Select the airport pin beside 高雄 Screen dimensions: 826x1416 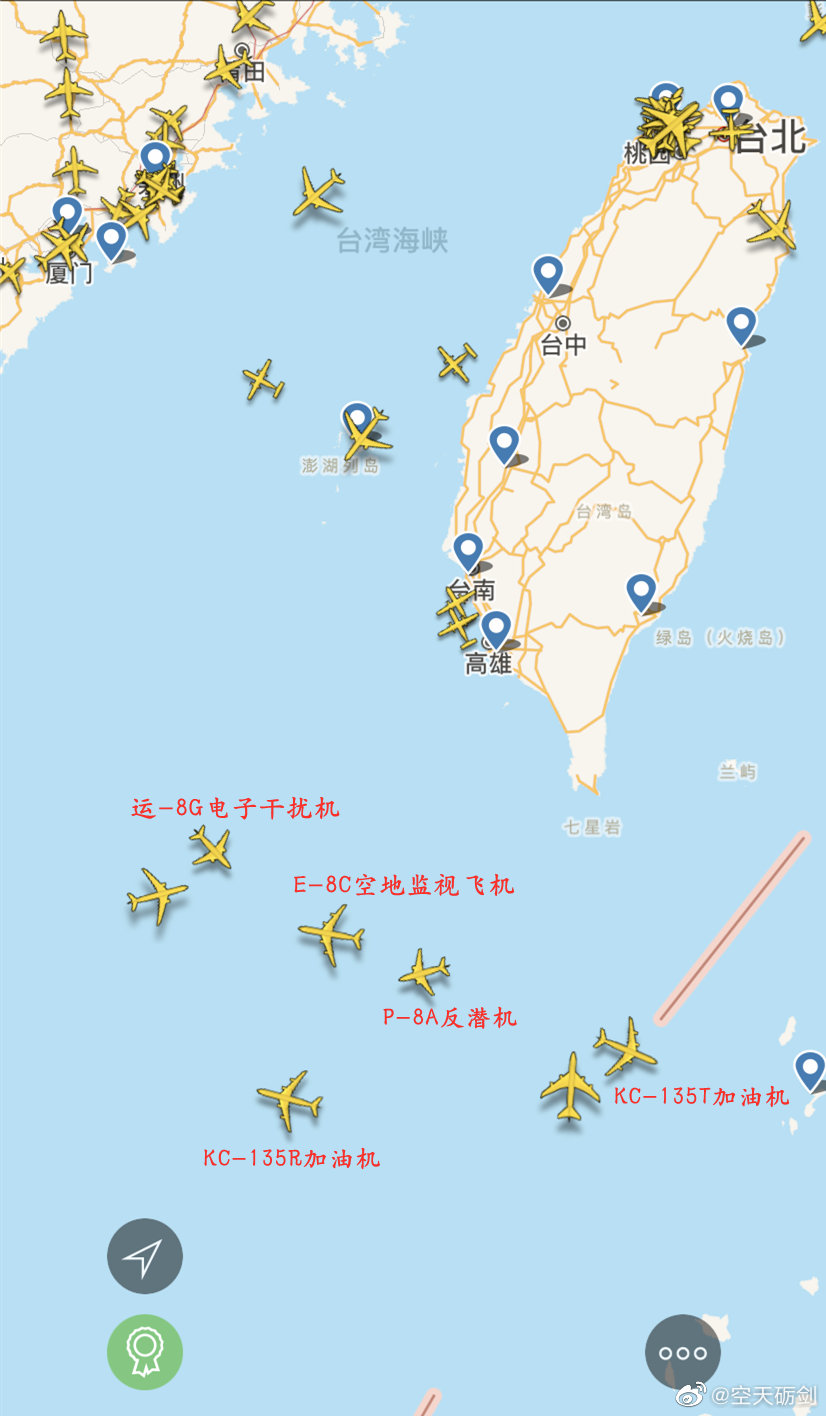[x=496, y=630]
